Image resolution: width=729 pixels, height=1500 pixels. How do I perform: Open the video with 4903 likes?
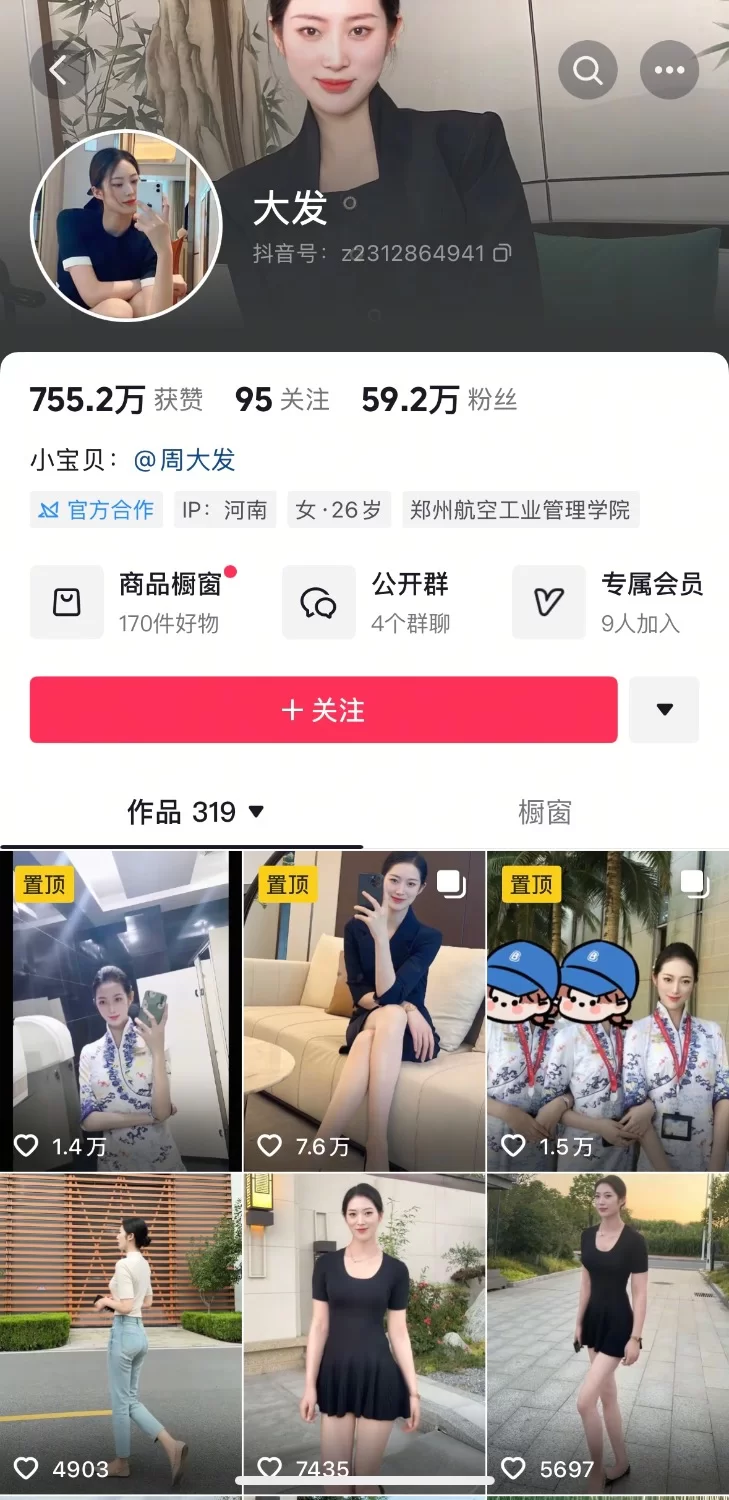(x=120, y=1330)
